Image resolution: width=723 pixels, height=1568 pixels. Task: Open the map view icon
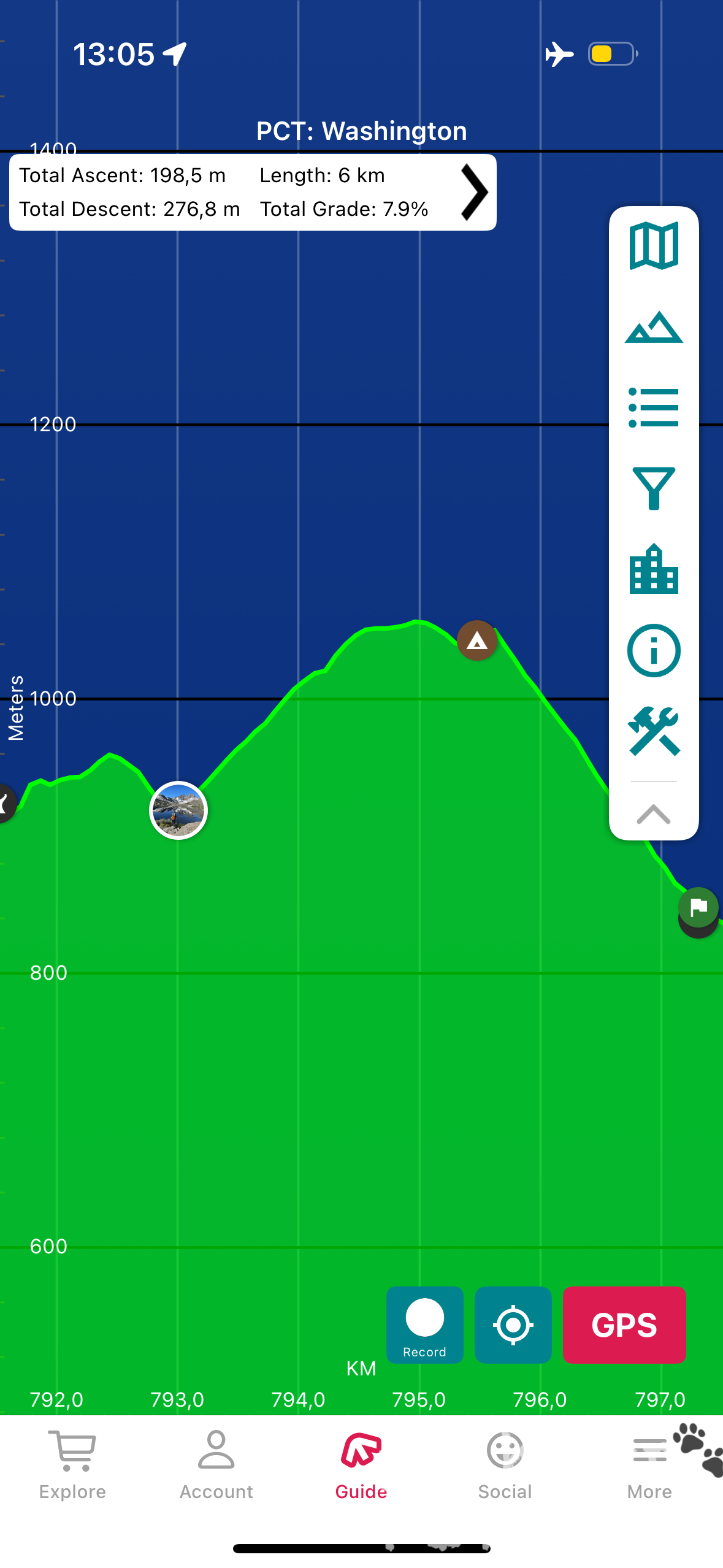point(654,246)
